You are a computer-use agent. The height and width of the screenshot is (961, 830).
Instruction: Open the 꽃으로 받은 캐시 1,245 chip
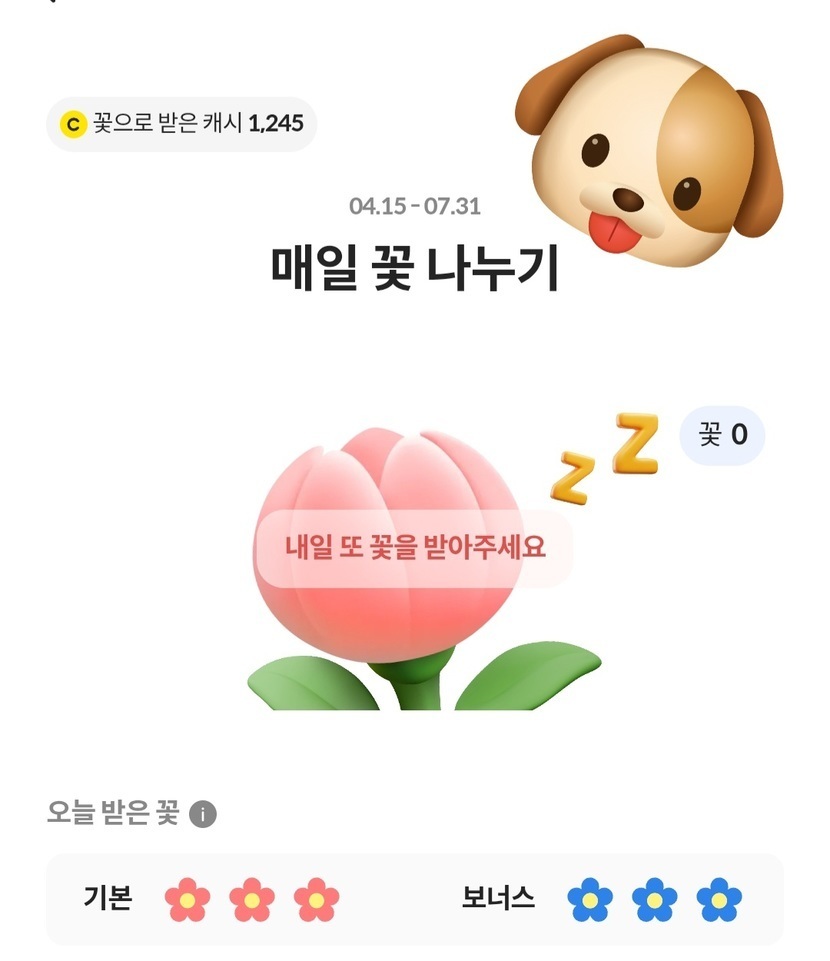click(182, 124)
